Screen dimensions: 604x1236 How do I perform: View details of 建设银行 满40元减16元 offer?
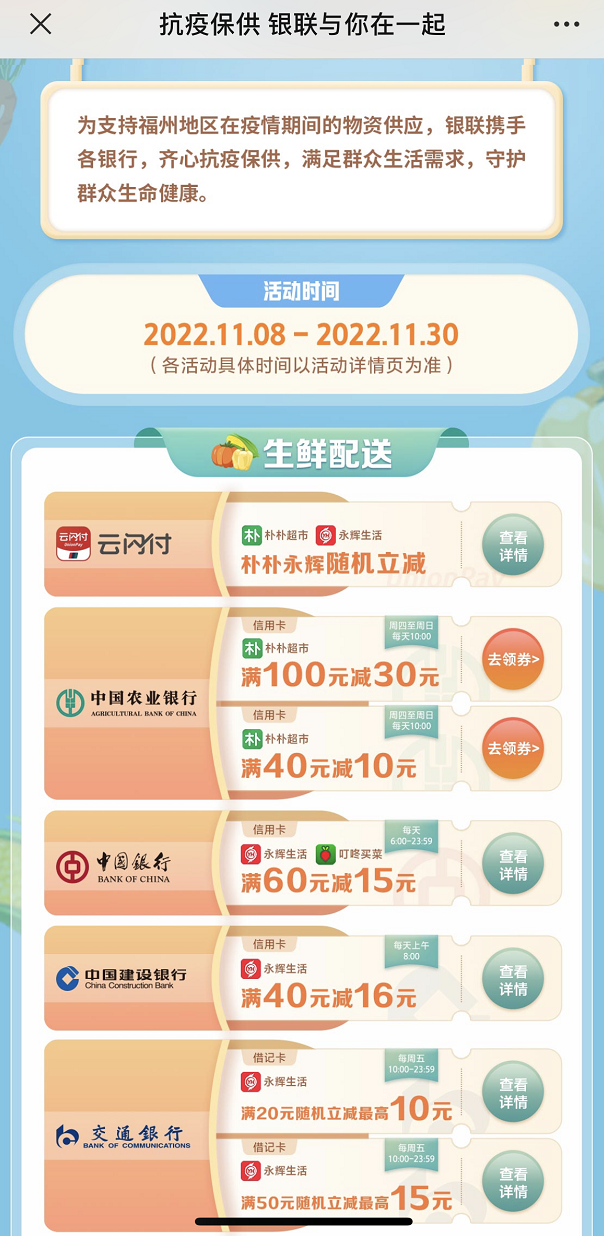513,979
